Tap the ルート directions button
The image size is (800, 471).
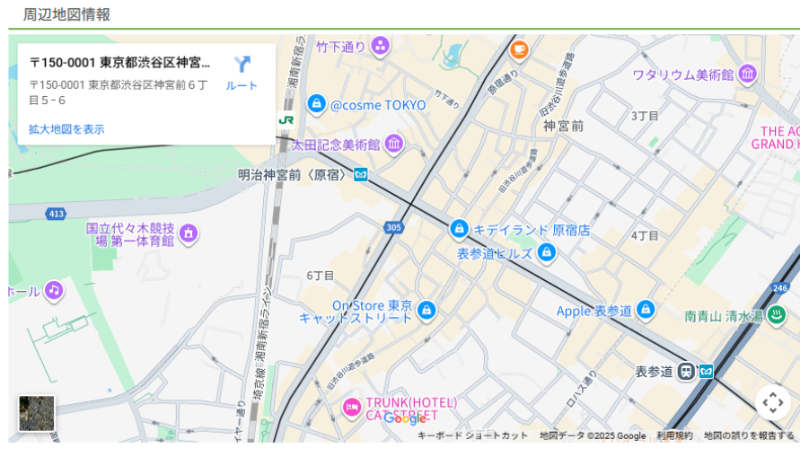pyautogui.click(x=242, y=72)
